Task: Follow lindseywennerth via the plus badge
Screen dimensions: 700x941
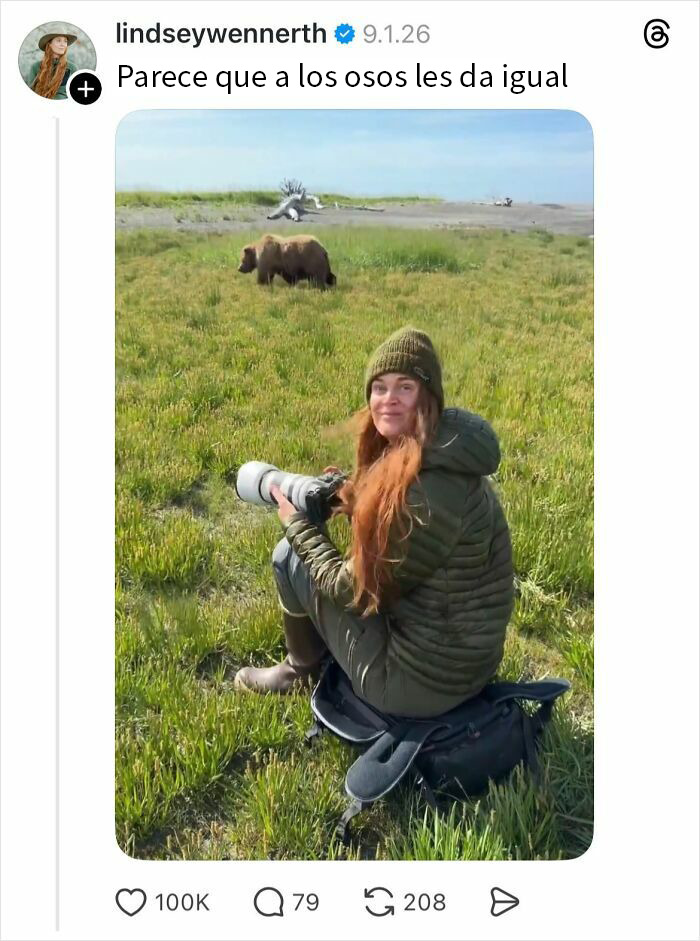Action: tap(85, 89)
